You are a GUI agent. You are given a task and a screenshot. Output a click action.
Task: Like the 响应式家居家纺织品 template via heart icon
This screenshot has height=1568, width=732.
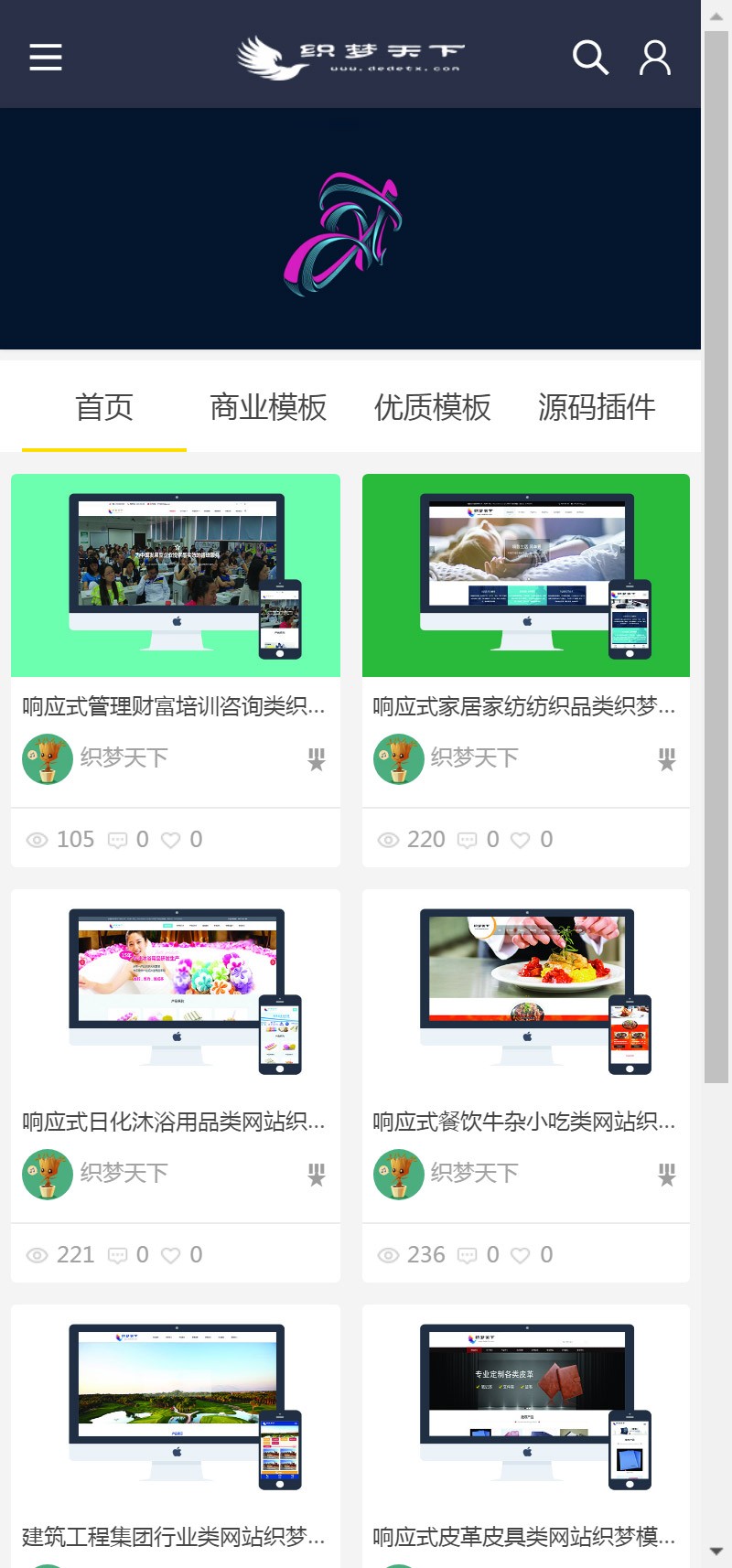pos(522,839)
